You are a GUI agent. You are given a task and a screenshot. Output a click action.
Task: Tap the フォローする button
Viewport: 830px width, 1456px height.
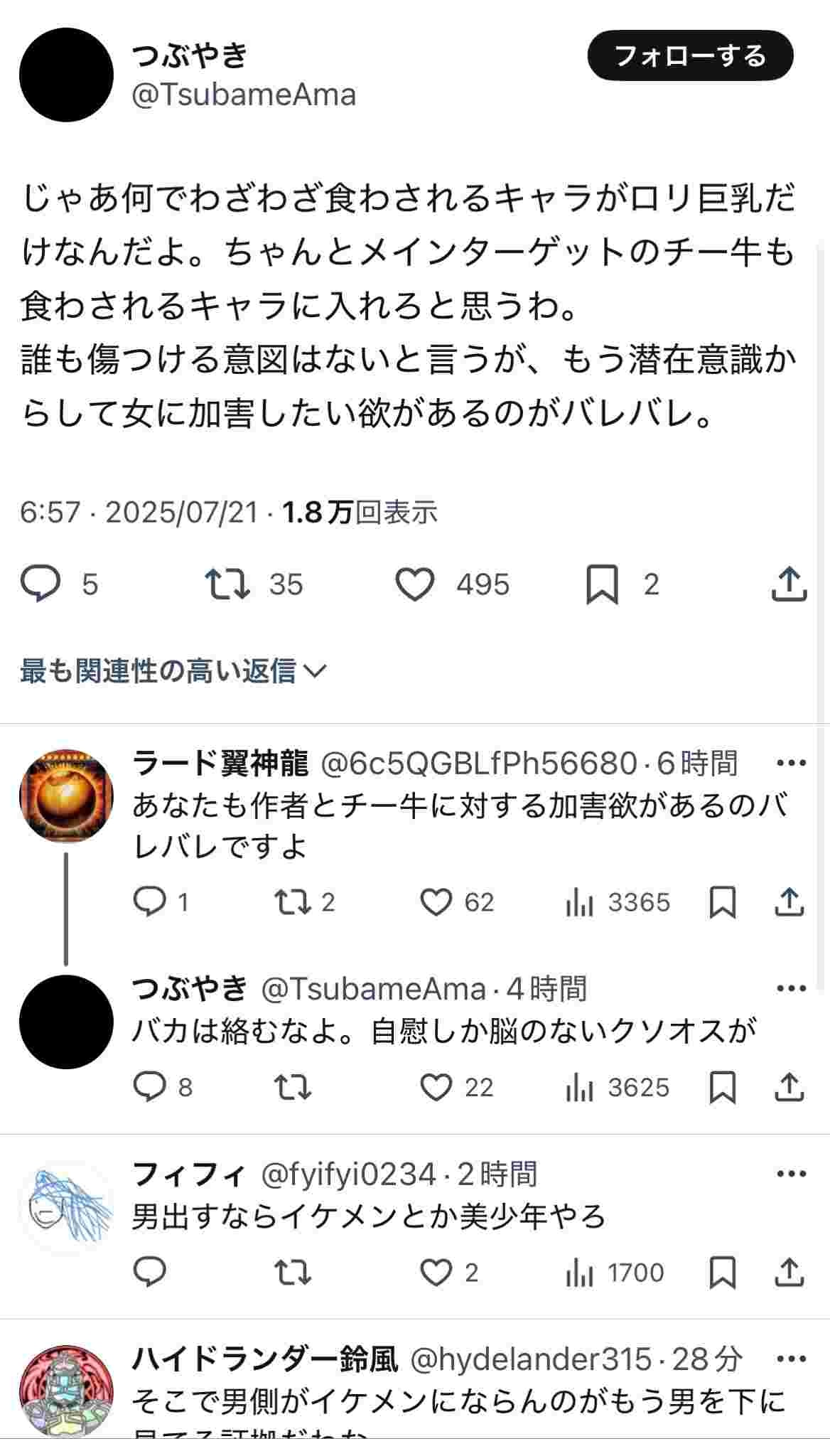click(x=689, y=55)
